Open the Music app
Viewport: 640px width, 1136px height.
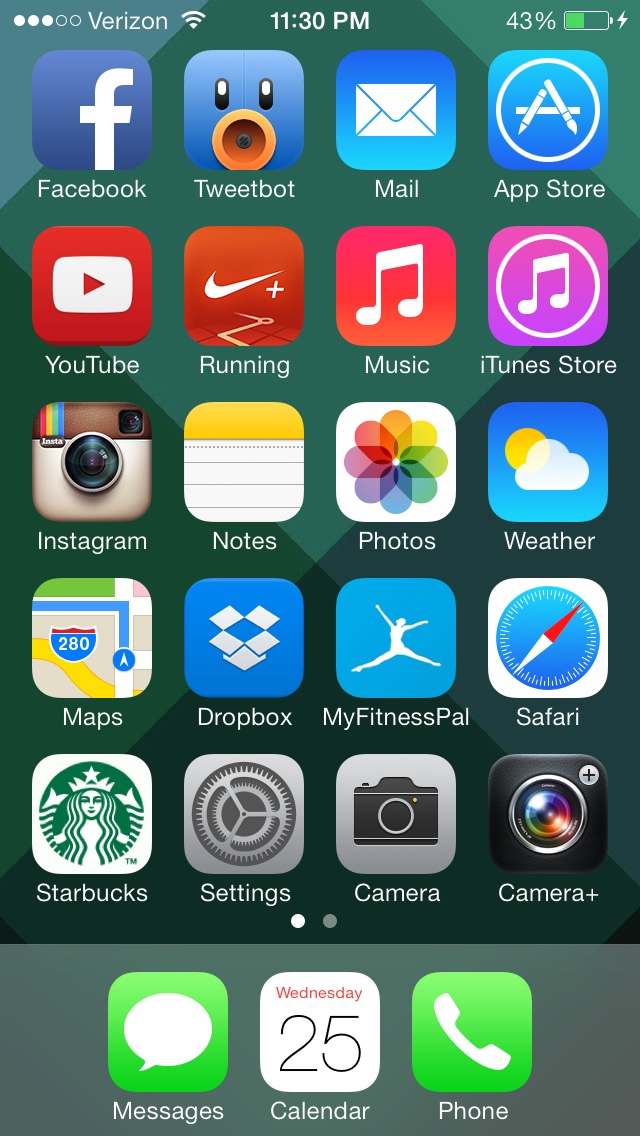coord(396,286)
